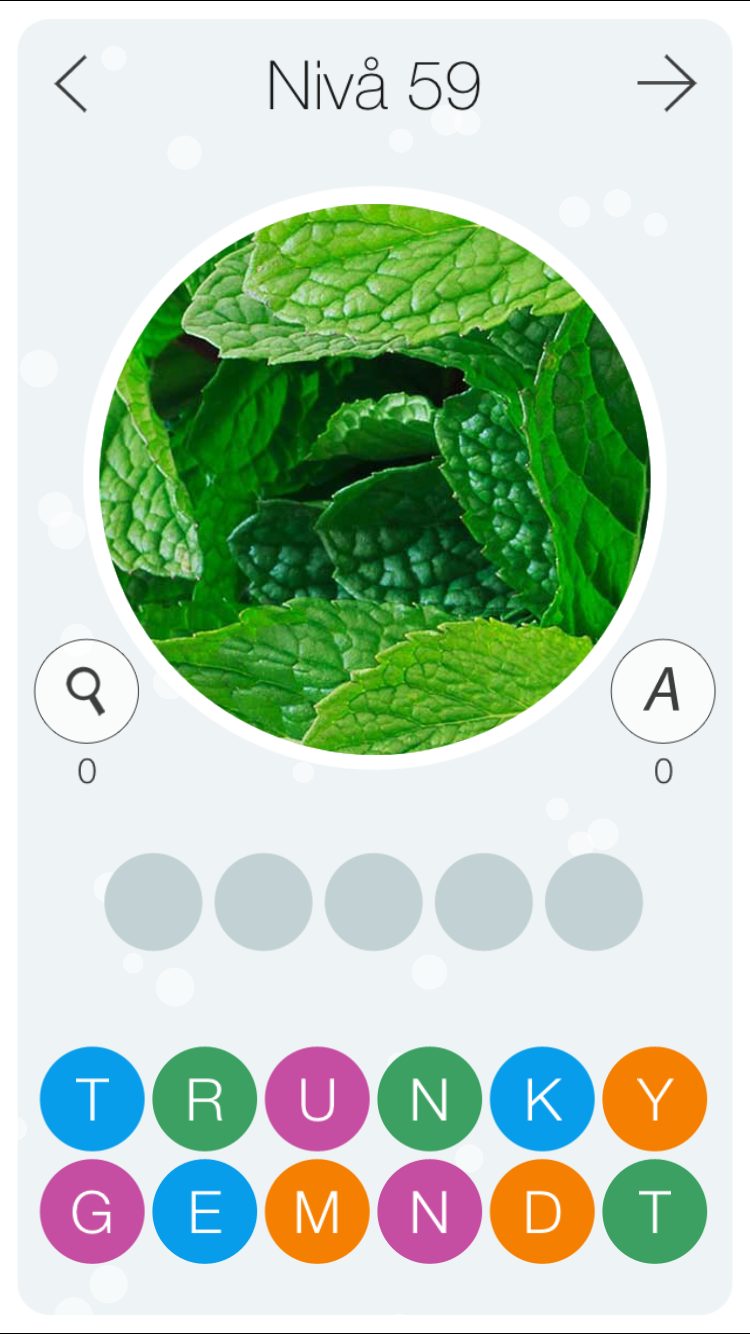Viewport: 750px width, 1334px height.
Task: Pick the green letter N tile
Action: [430, 1099]
